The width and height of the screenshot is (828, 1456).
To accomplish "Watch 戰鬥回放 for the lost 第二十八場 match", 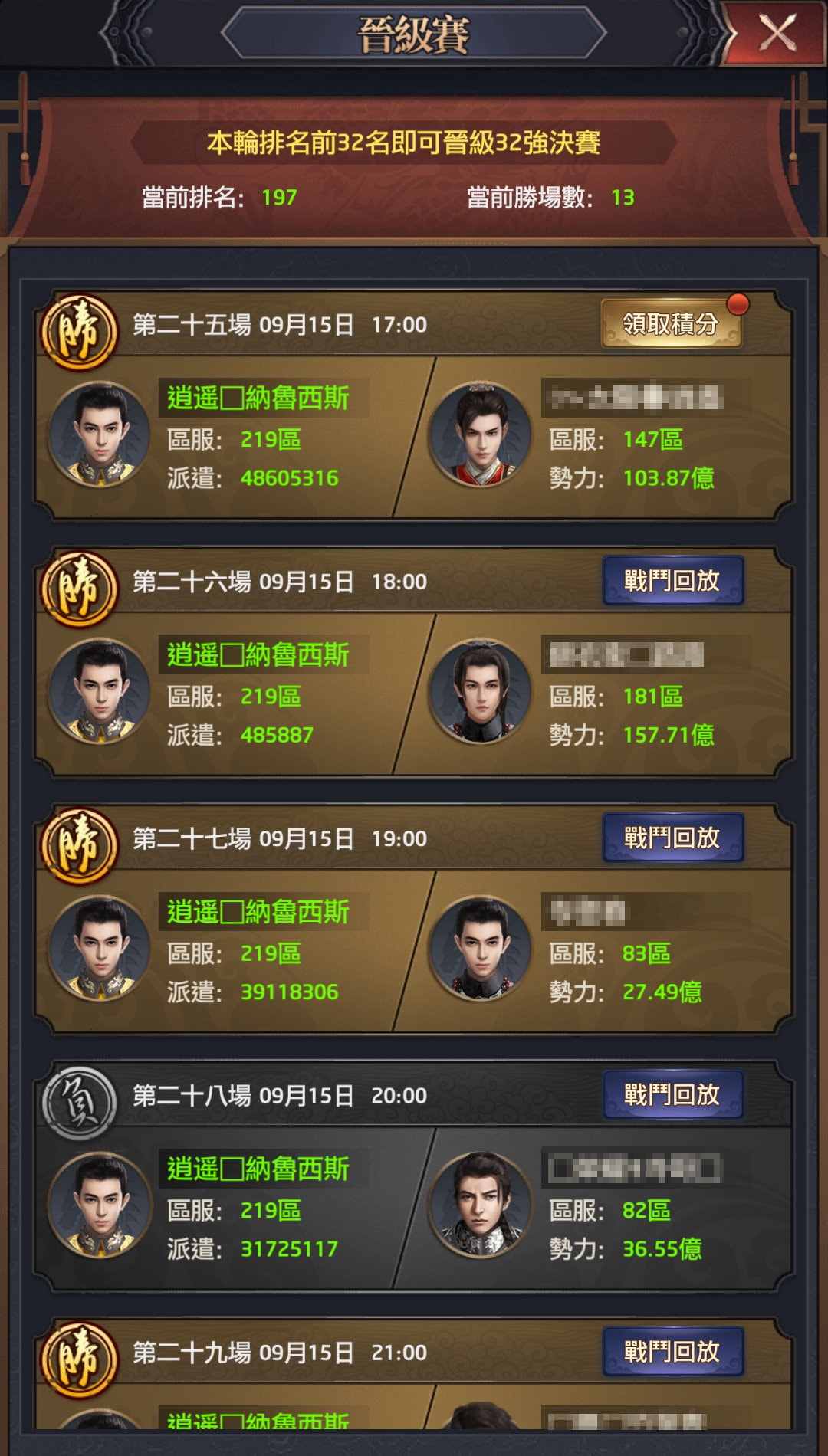I will (672, 1094).
